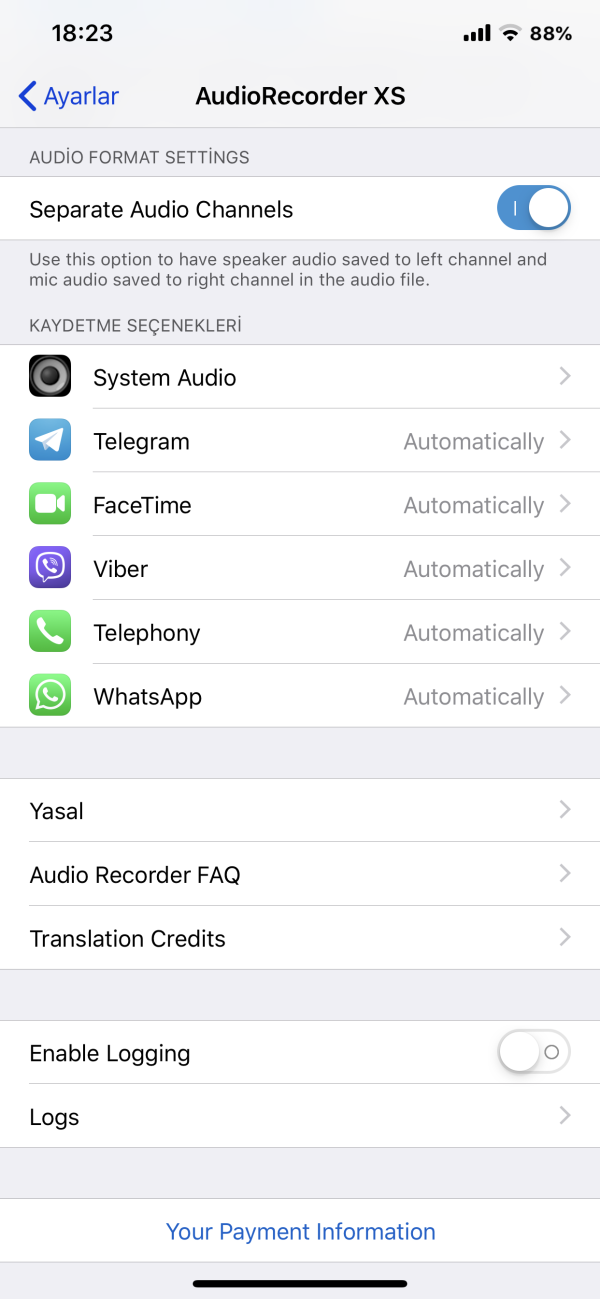
Task: Open Viber recording options
Action: (300, 569)
